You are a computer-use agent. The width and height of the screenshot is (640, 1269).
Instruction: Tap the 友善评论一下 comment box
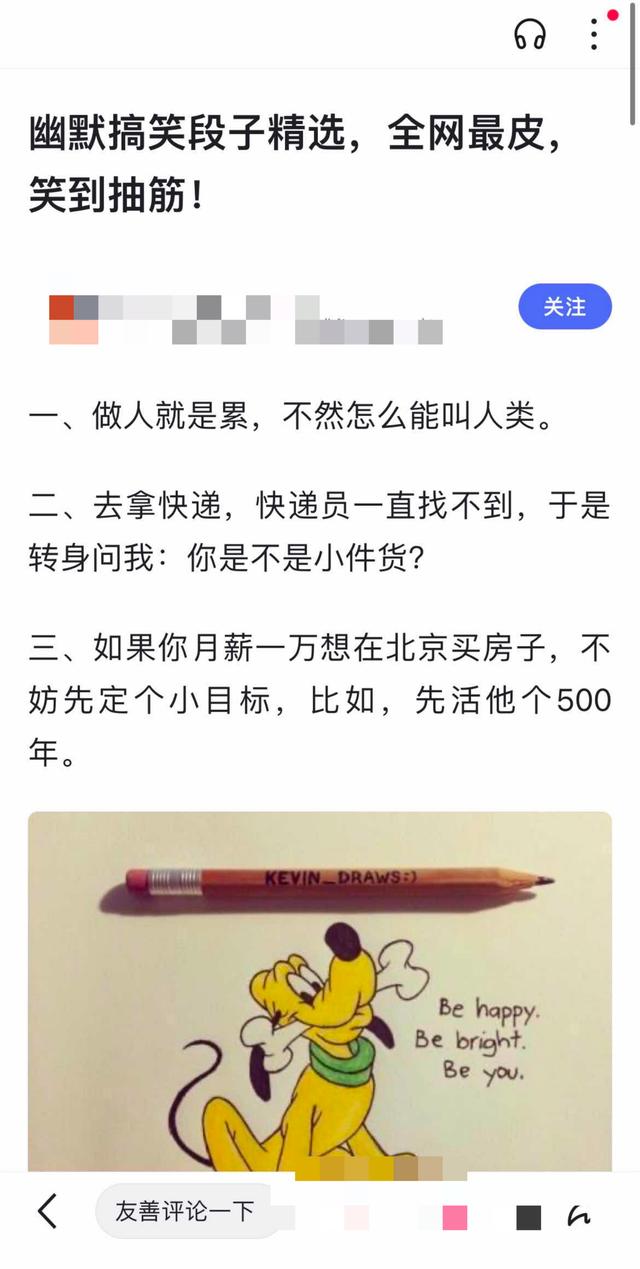tap(184, 1212)
